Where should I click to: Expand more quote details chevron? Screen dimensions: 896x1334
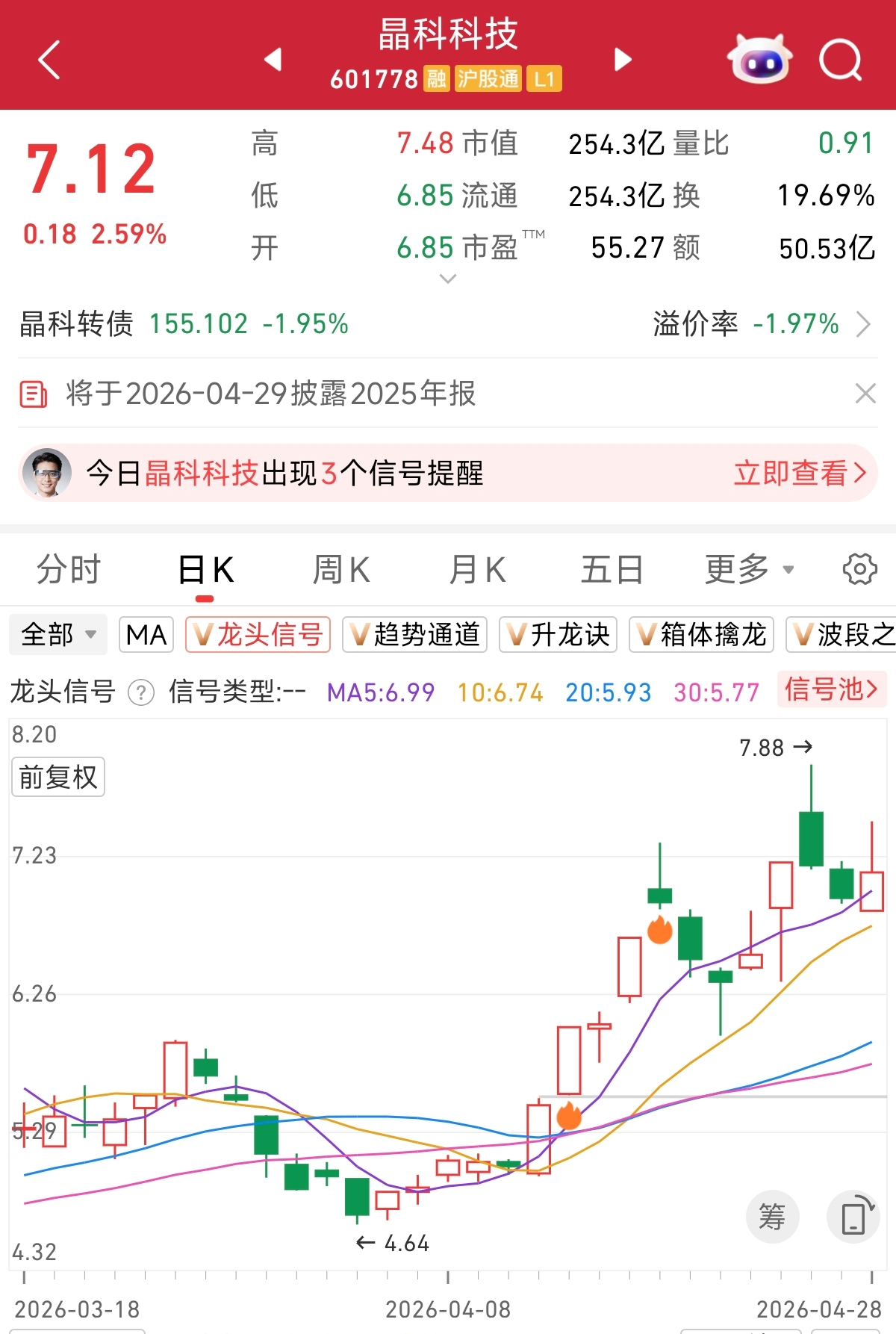[448, 279]
